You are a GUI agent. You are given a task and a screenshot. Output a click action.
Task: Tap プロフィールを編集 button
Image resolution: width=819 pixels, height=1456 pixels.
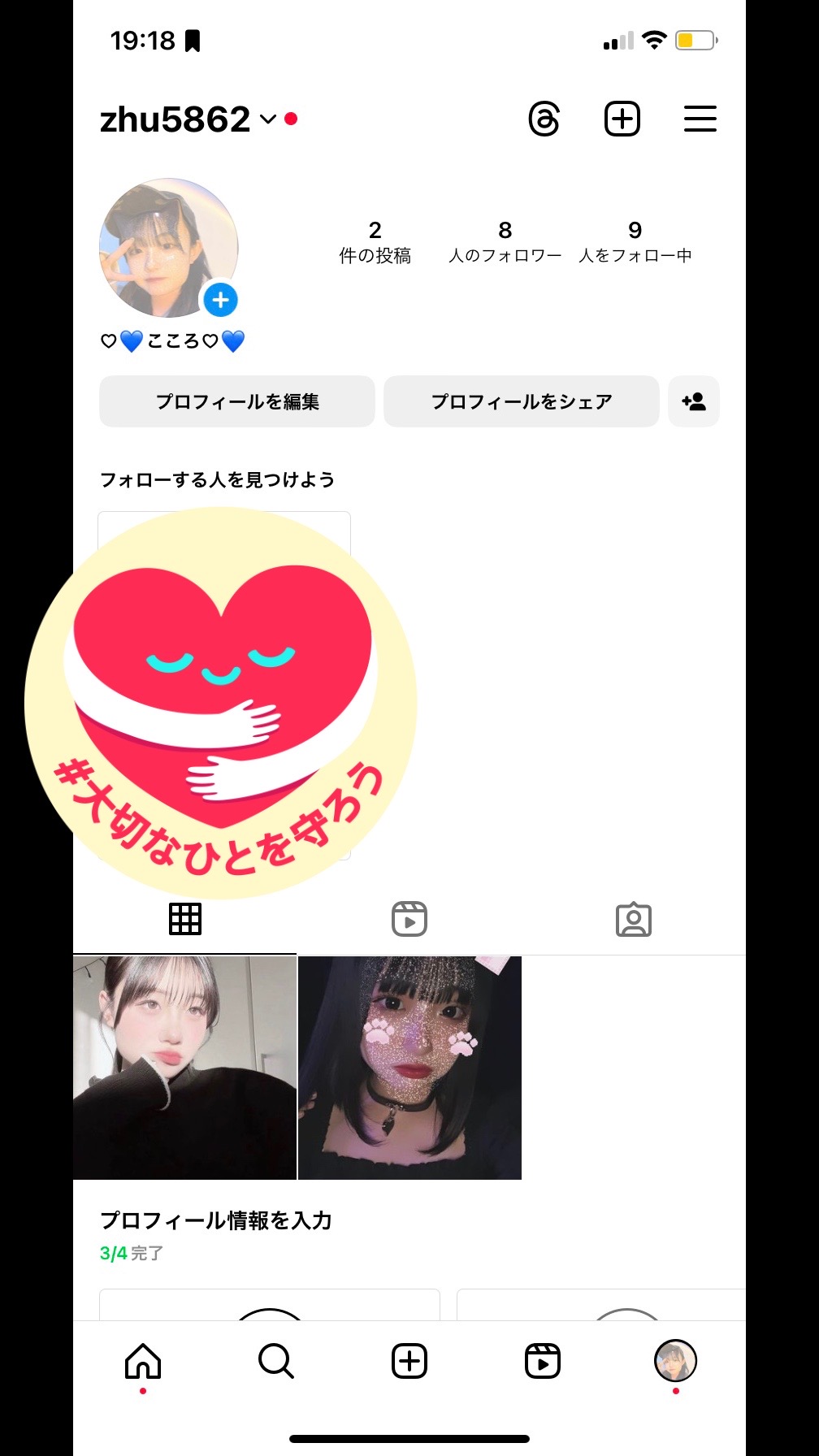click(237, 401)
